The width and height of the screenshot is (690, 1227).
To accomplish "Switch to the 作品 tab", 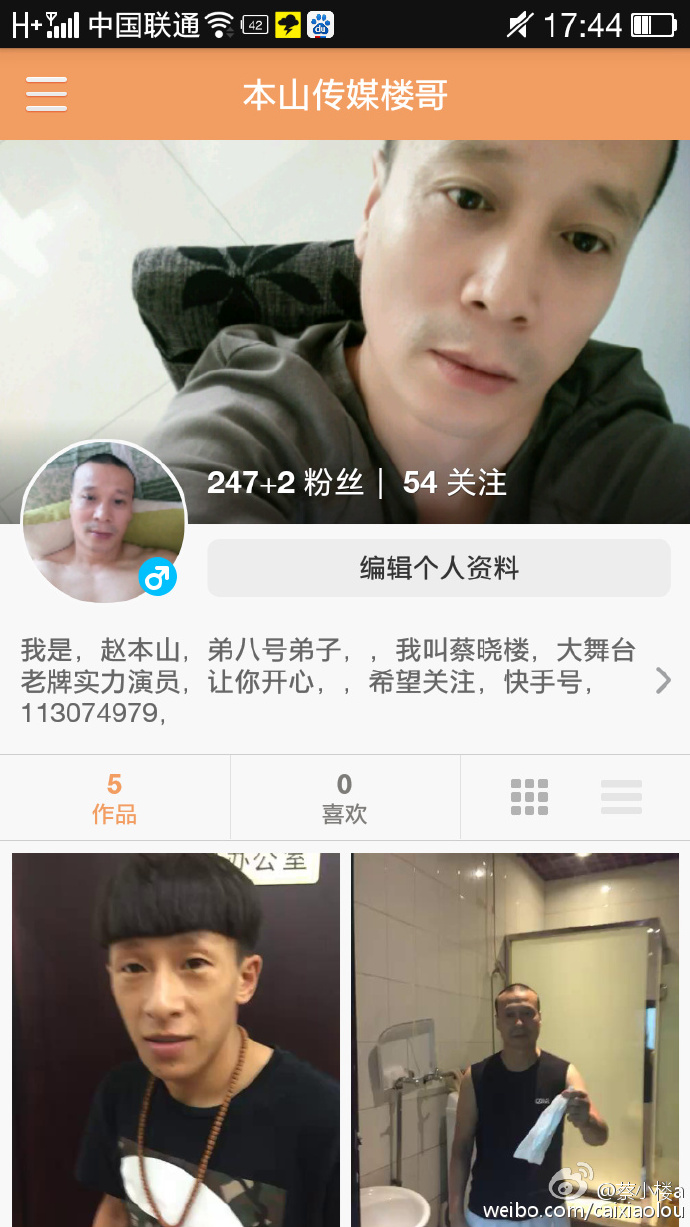I will [x=115, y=798].
